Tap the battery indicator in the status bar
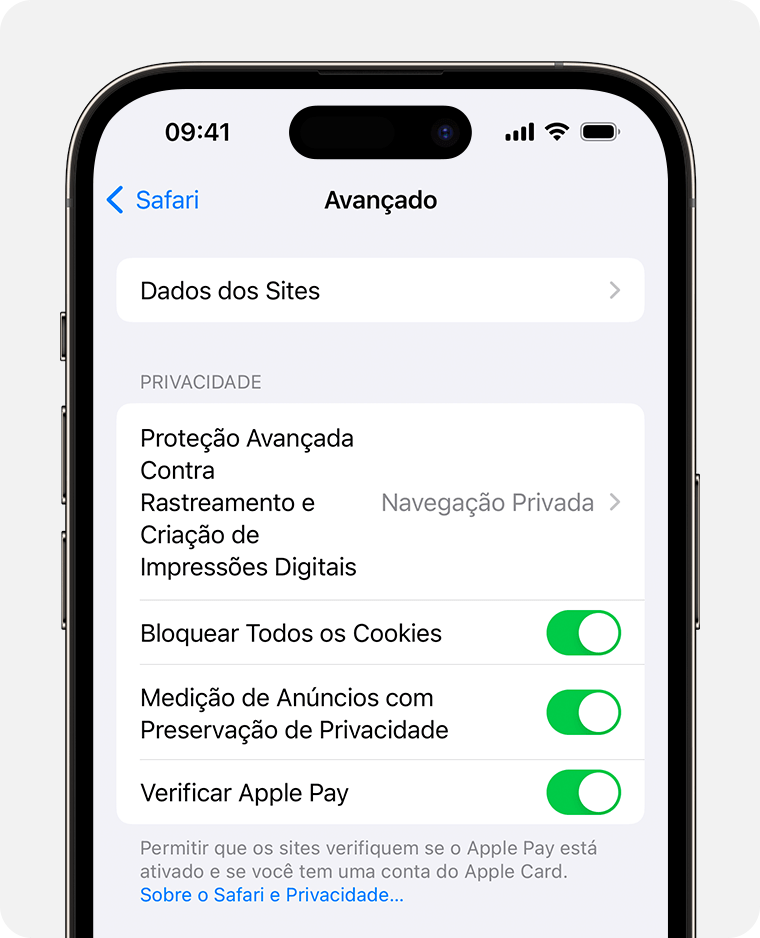 [x=598, y=129]
